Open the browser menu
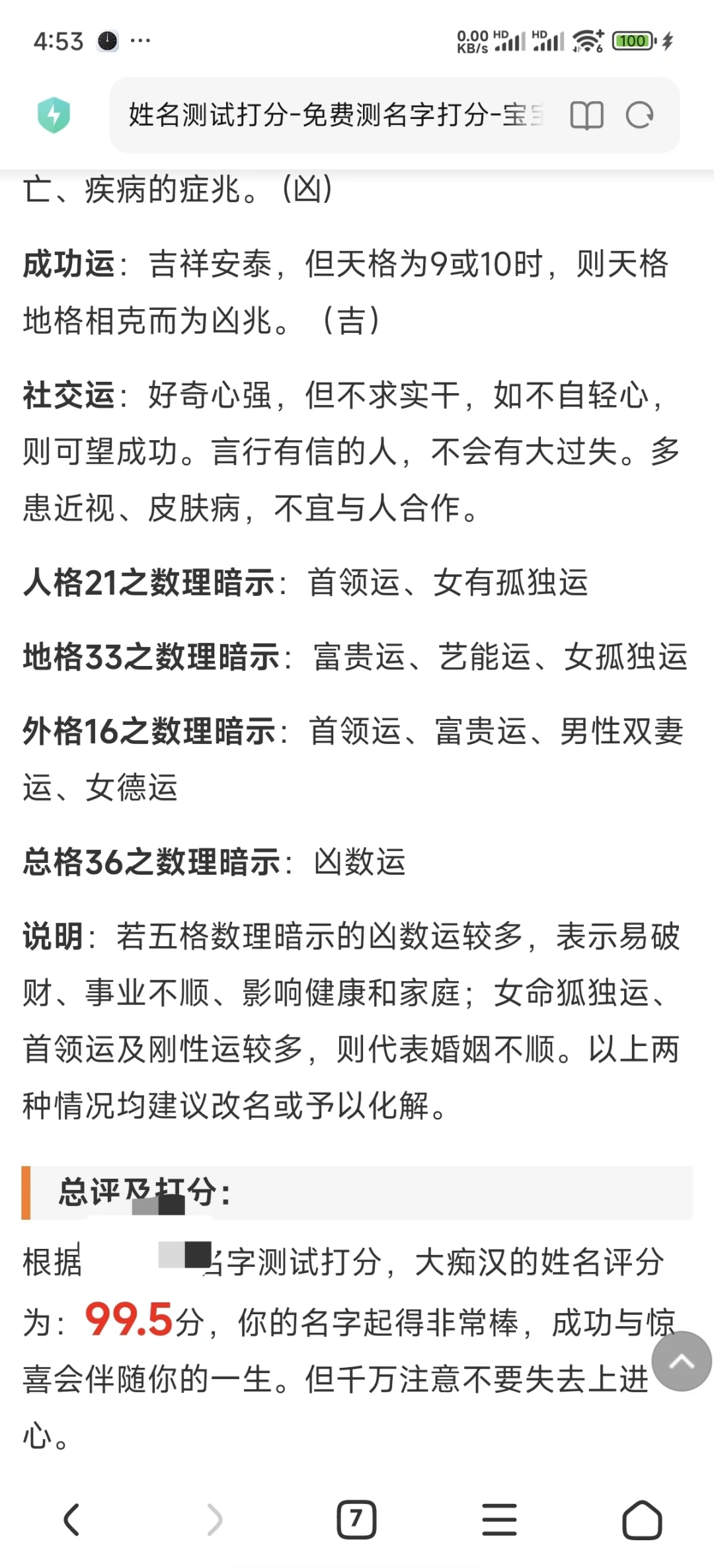714x1568 pixels. coord(499,1520)
